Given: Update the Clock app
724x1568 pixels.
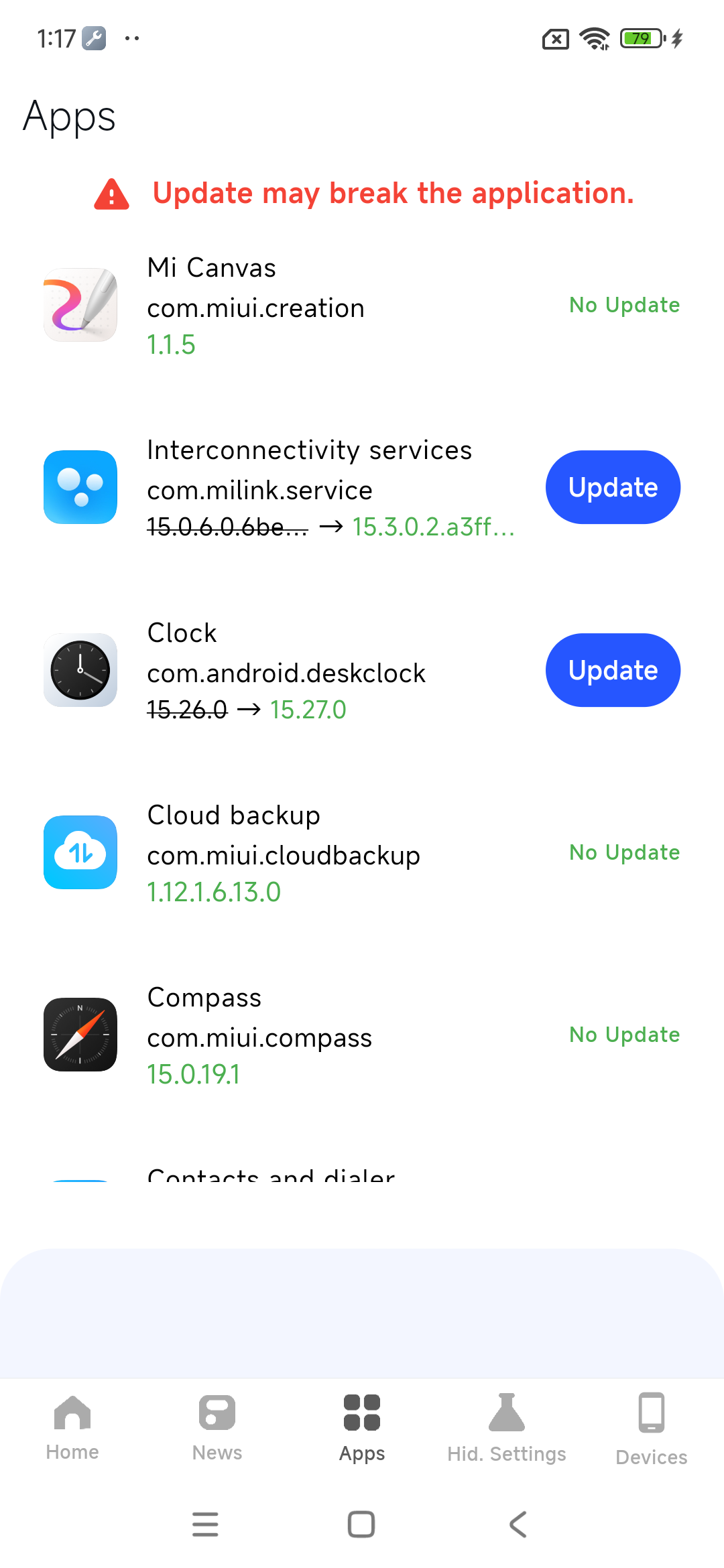Looking at the screenshot, I should point(613,670).
